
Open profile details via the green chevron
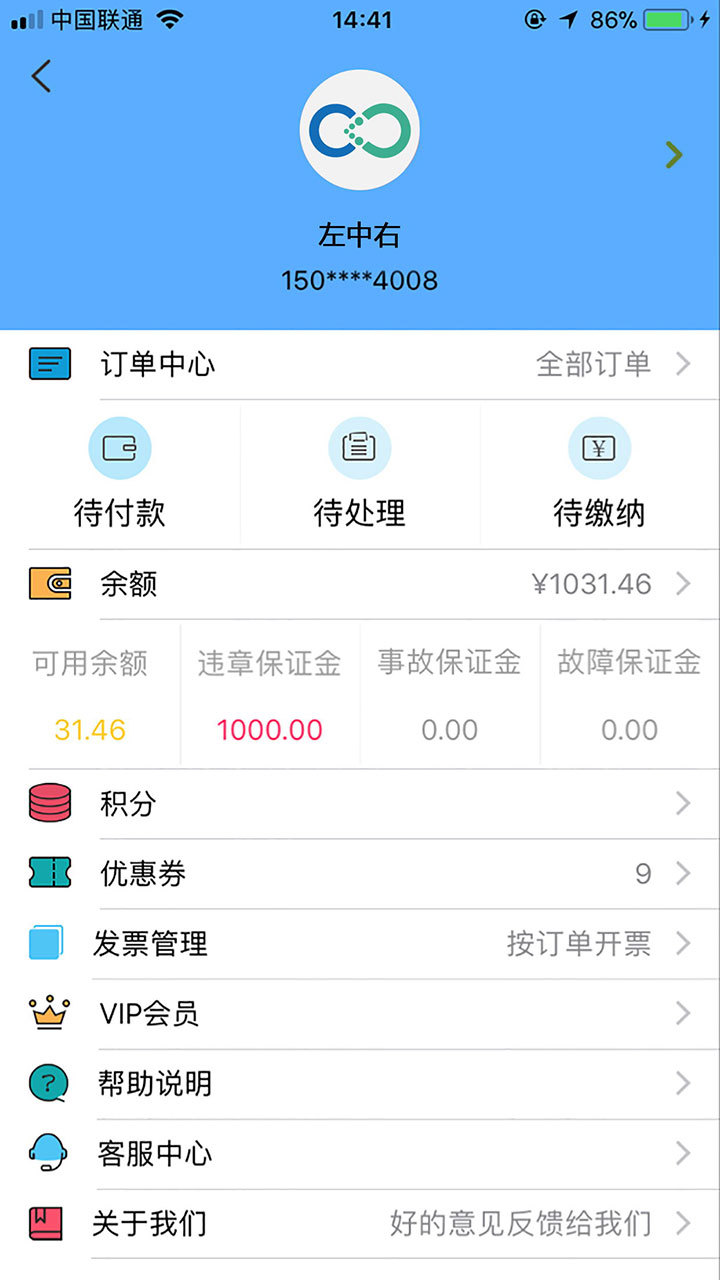[x=674, y=154]
